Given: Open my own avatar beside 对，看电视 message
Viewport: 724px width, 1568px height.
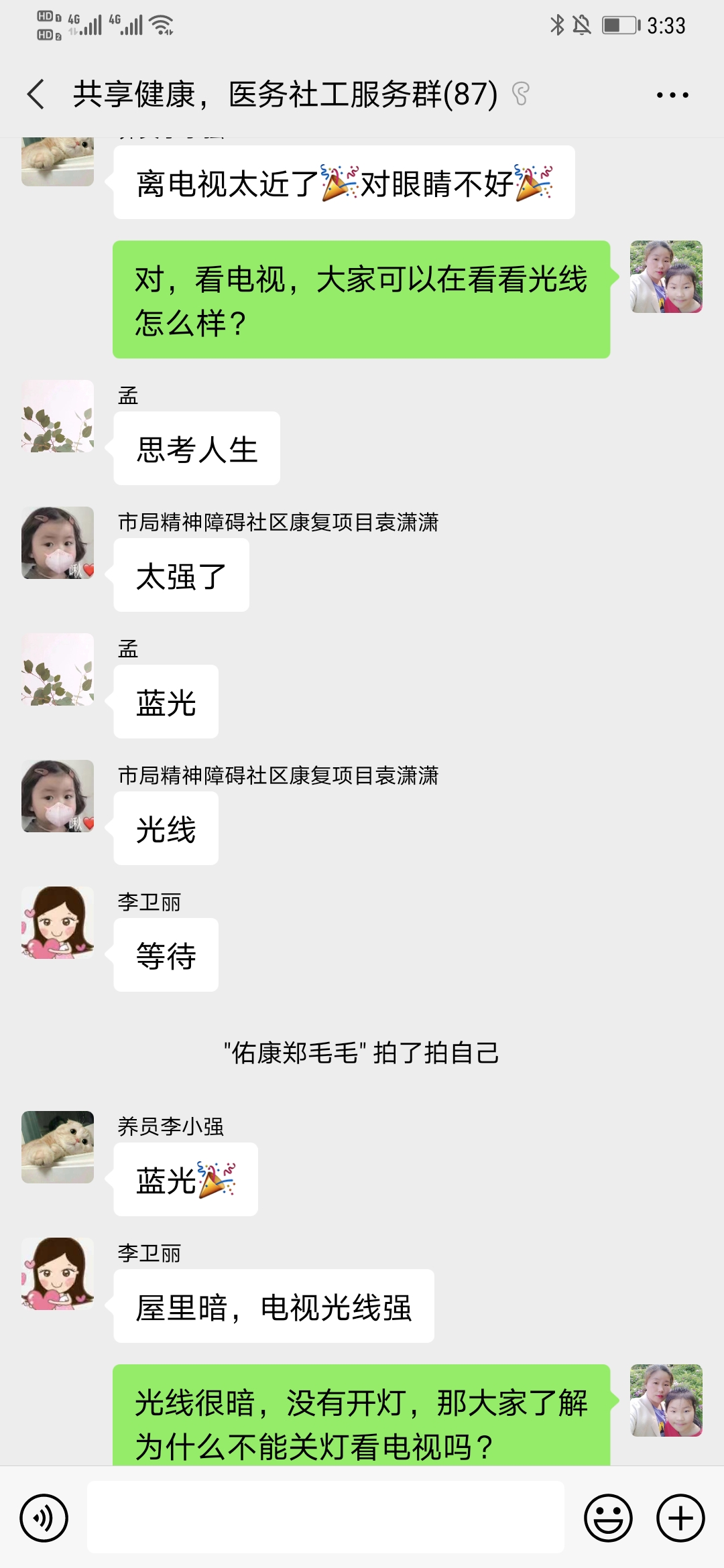Looking at the screenshot, I should click(666, 277).
